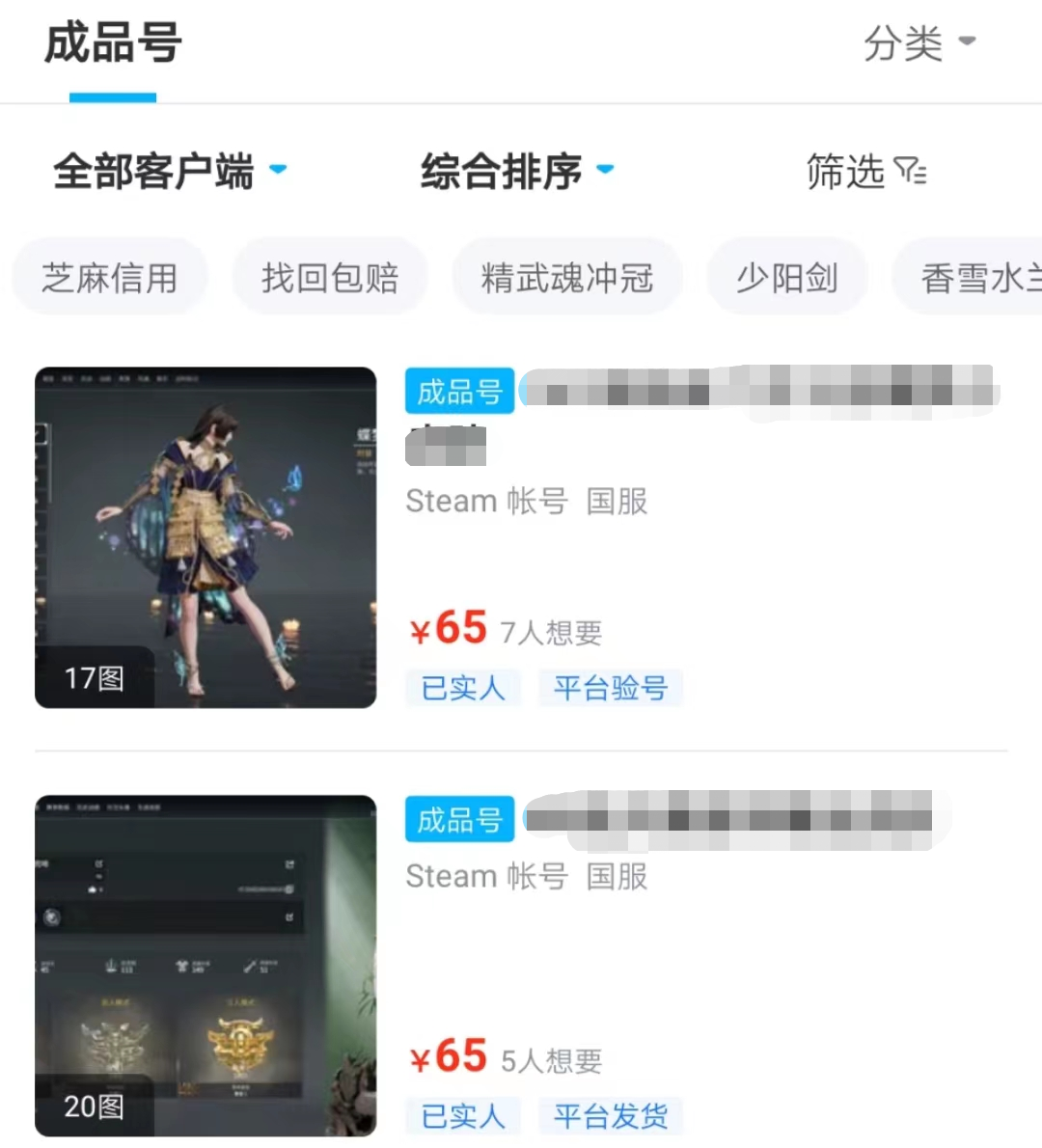Viewport: 1042px width, 1148px height.
Task: Expand the 分类 dropdown
Action: coord(919,43)
